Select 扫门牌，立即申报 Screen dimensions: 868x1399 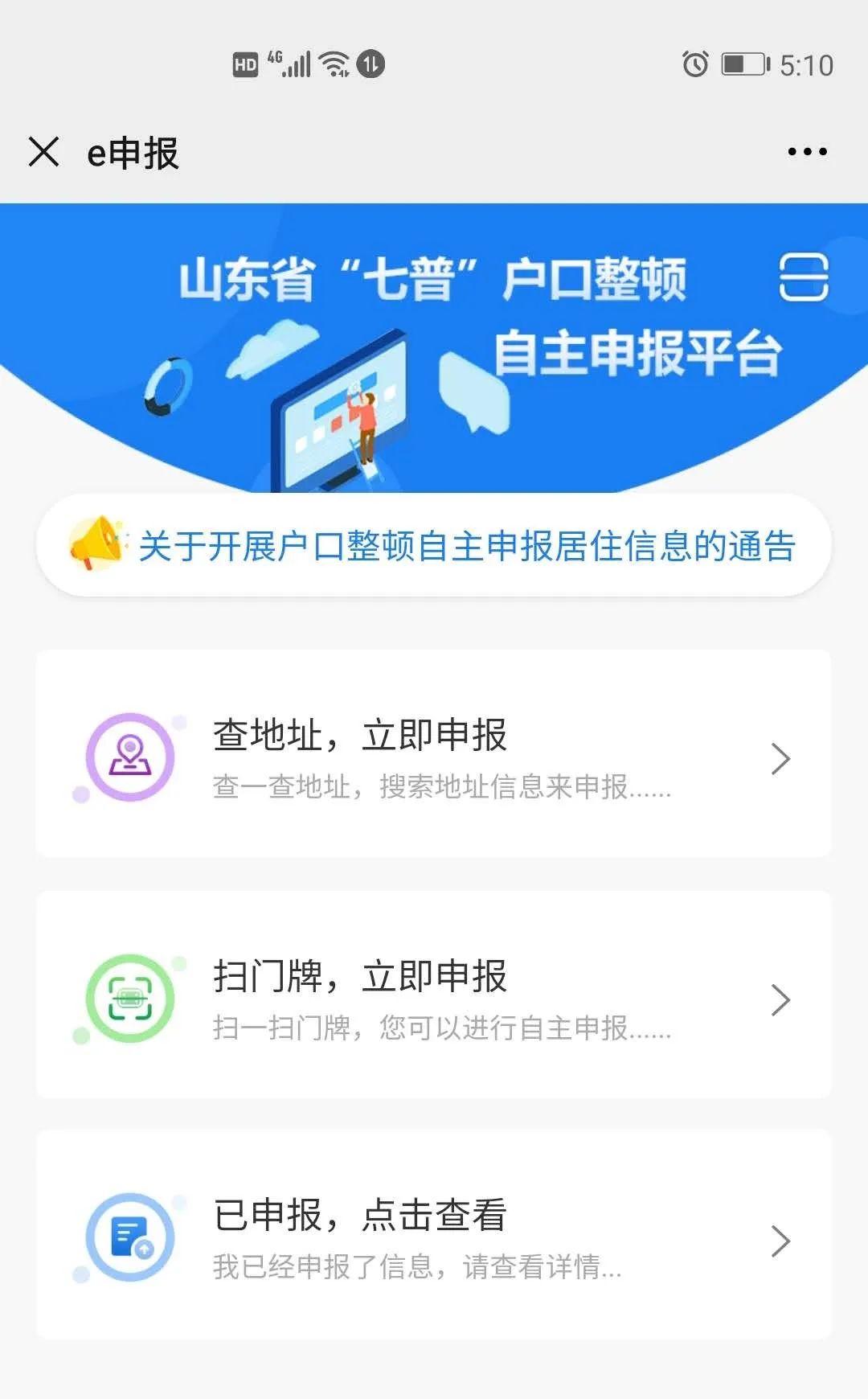click(x=434, y=995)
